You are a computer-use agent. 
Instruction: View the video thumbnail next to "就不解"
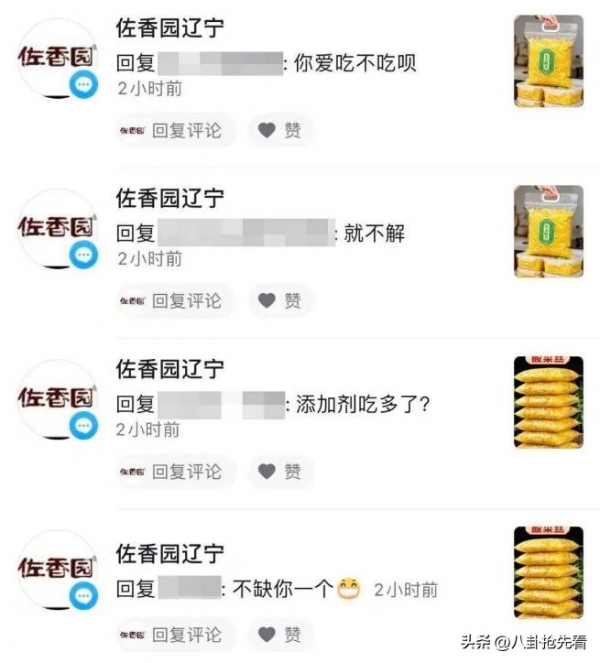[547, 231]
